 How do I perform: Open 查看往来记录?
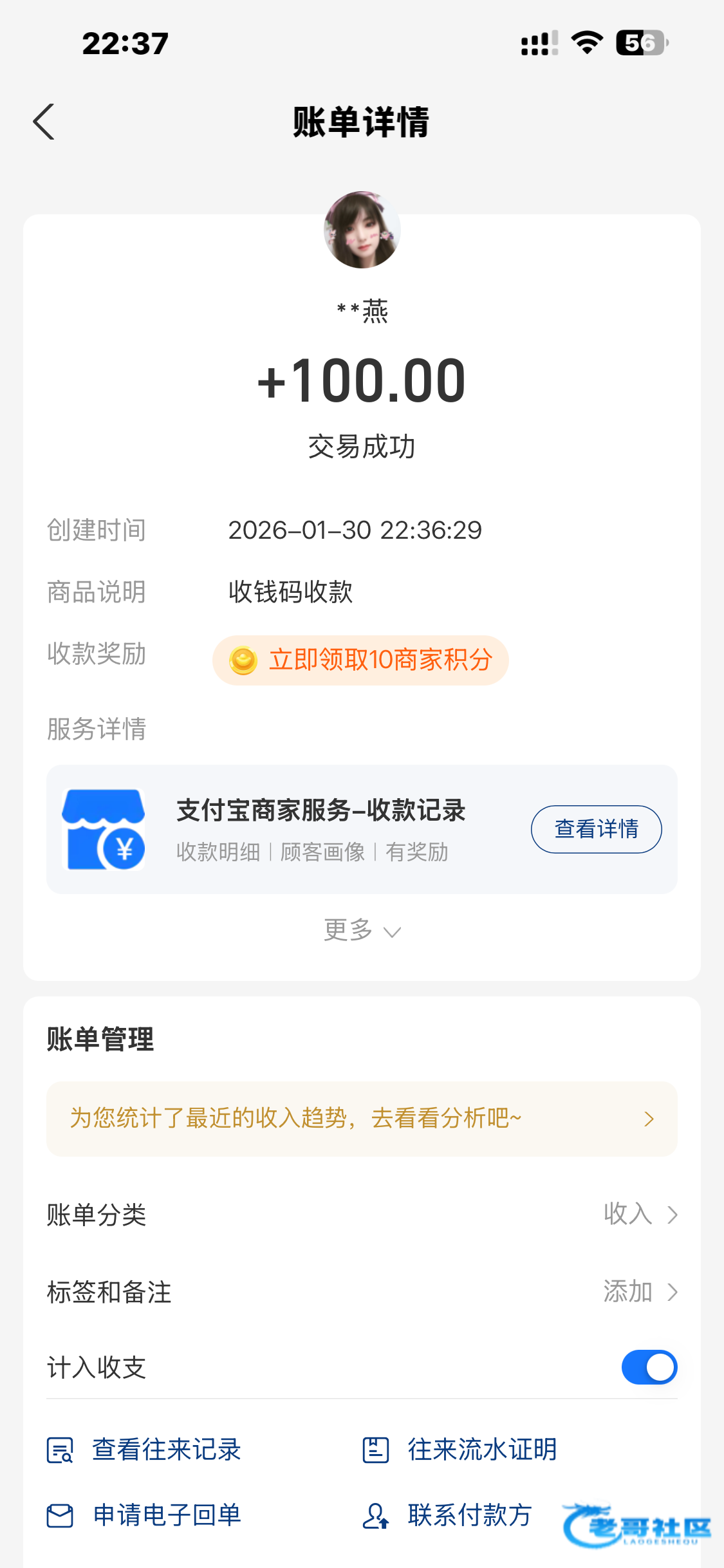[145, 1450]
